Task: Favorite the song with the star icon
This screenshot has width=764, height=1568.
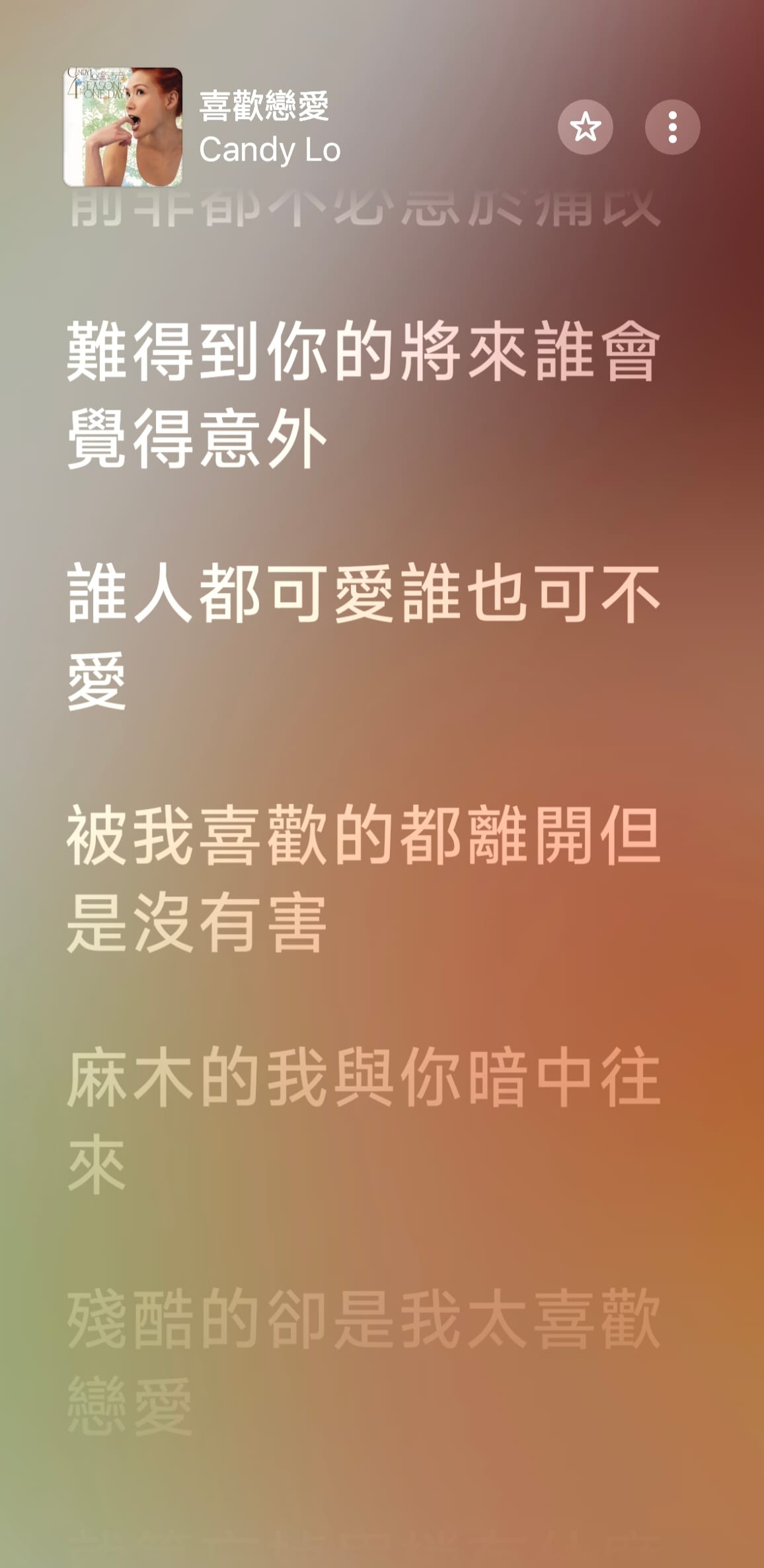Action: [585, 127]
